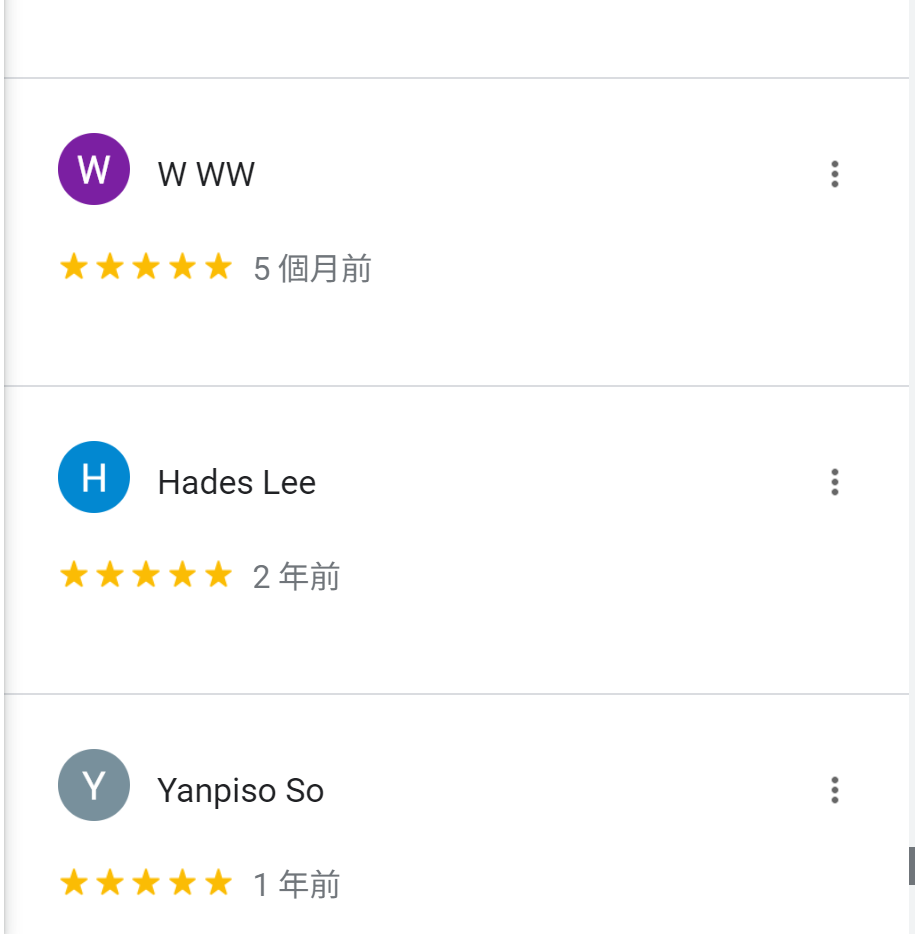915x934 pixels.
Task: Open the overflow menu on Yanpiso So's review
Action: (834, 791)
